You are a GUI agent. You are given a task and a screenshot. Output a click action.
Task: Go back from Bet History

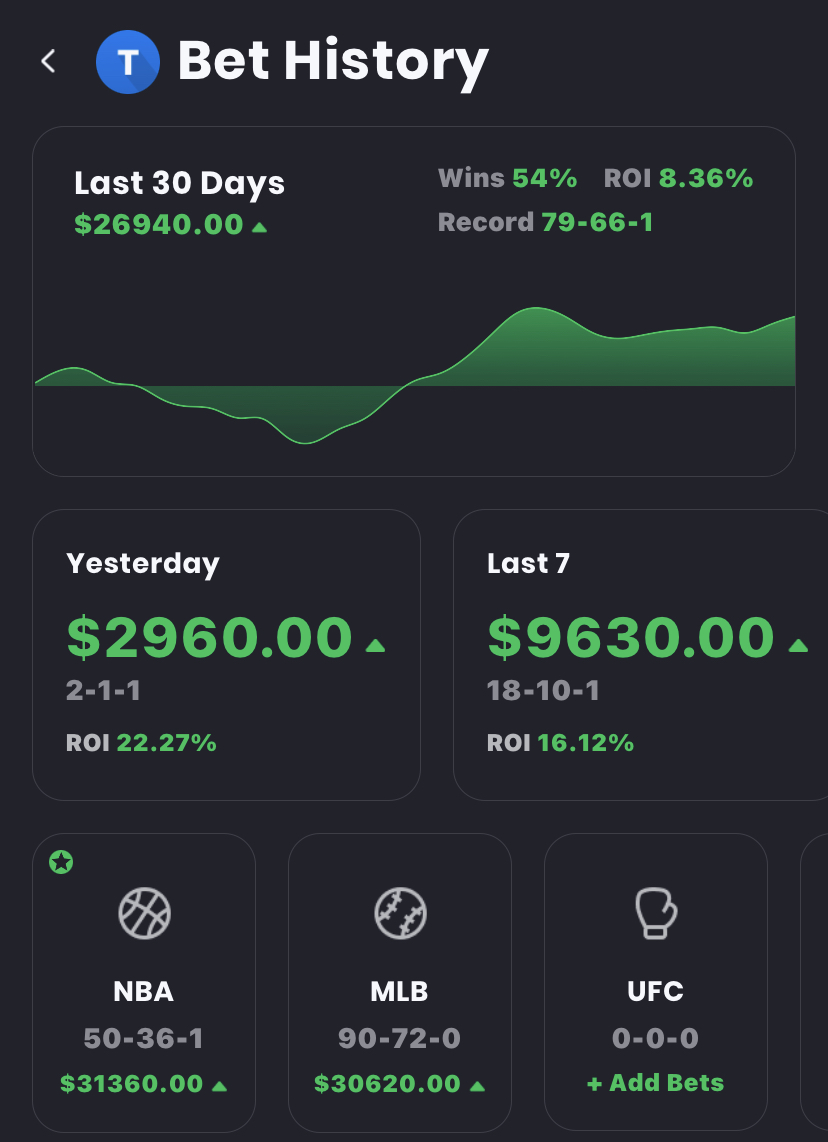pyautogui.click(x=48, y=61)
